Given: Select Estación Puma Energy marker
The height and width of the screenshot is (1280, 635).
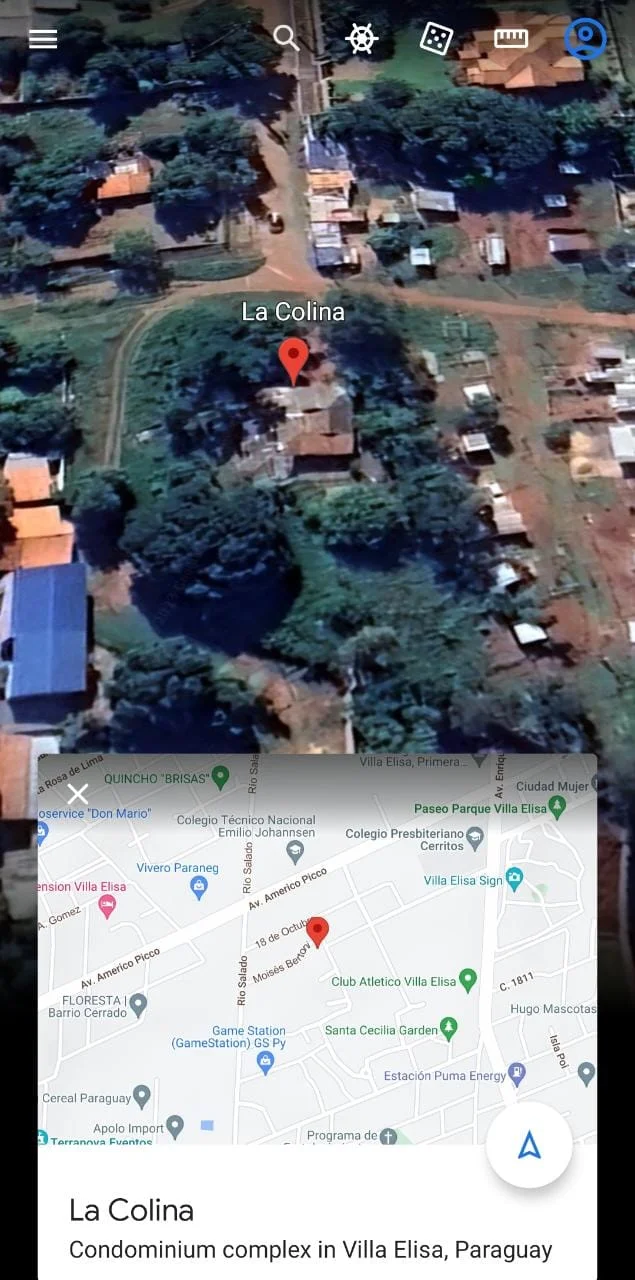Looking at the screenshot, I should click(516, 1074).
